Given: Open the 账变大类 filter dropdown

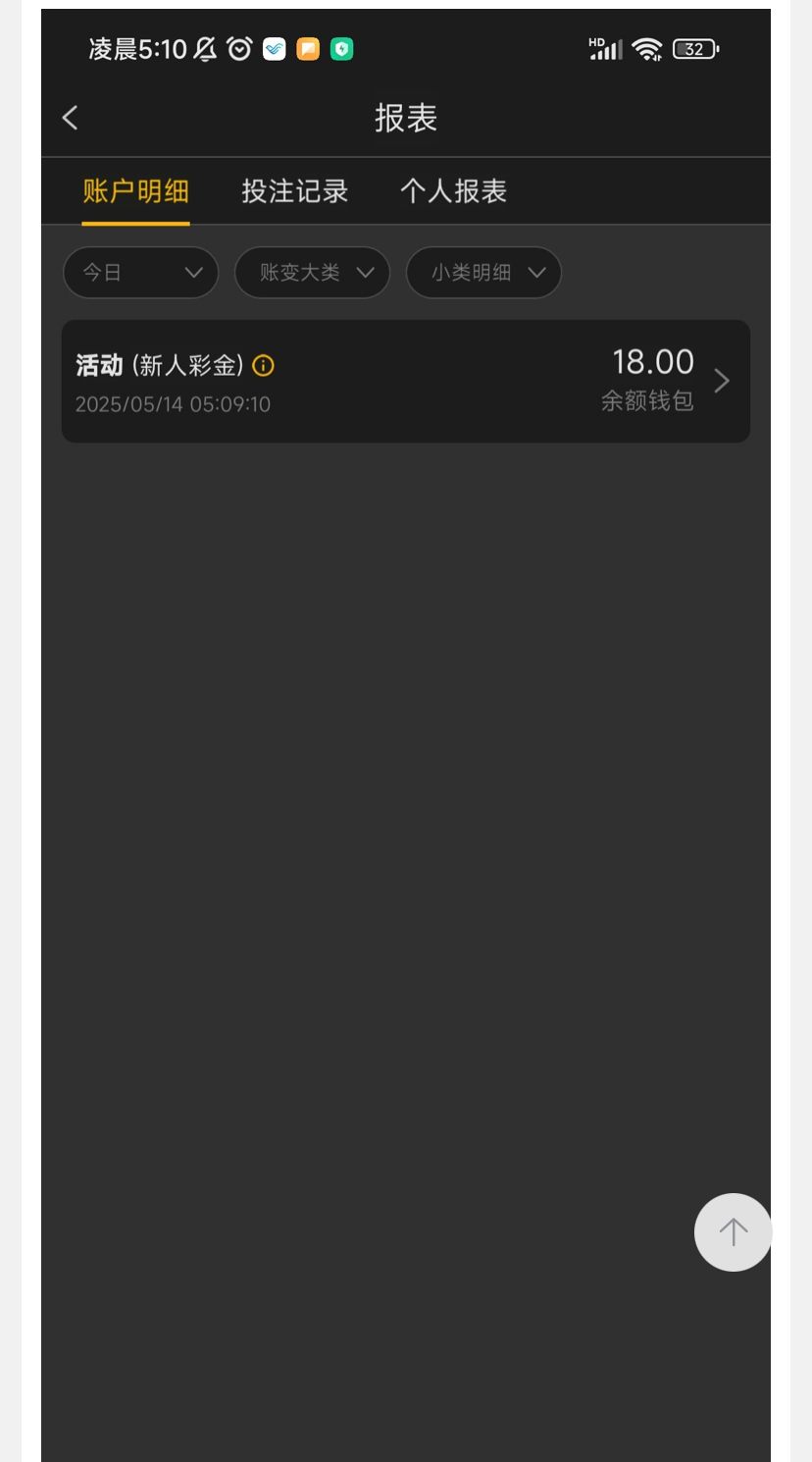Looking at the screenshot, I should (x=312, y=273).
